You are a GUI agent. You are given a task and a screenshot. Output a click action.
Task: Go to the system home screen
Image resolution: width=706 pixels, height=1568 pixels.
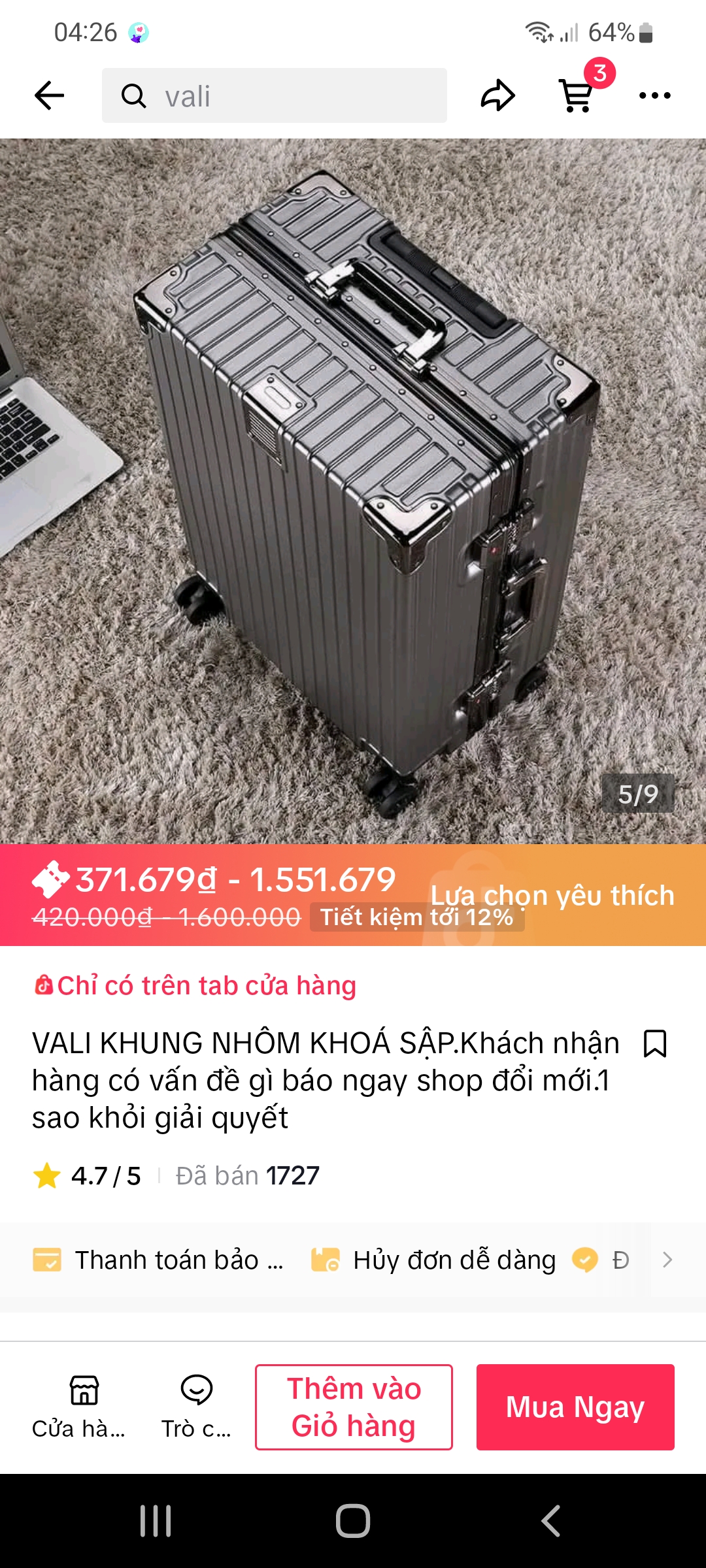(353, 1521)
